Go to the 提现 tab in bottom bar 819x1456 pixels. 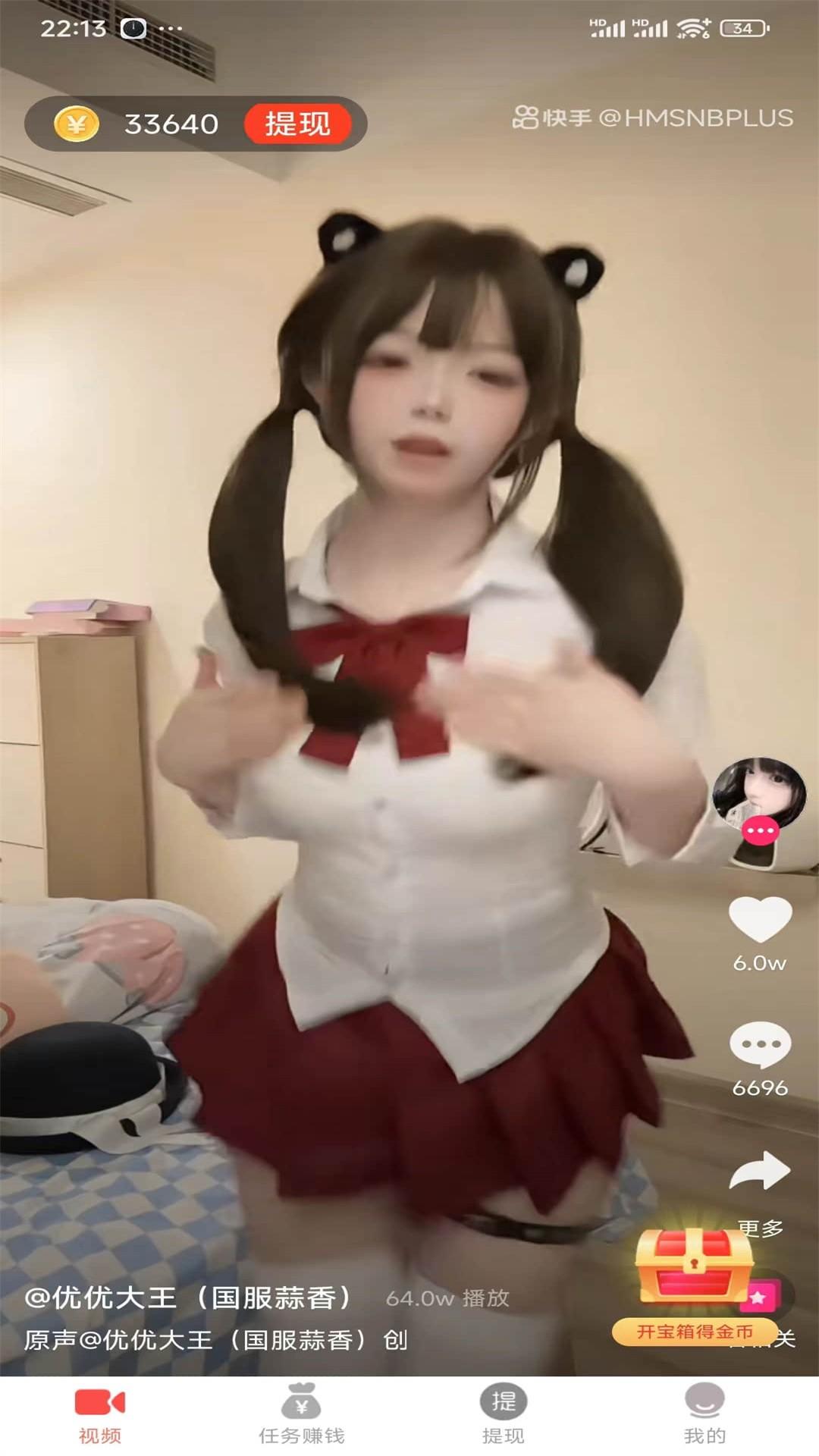point(503,1414)
